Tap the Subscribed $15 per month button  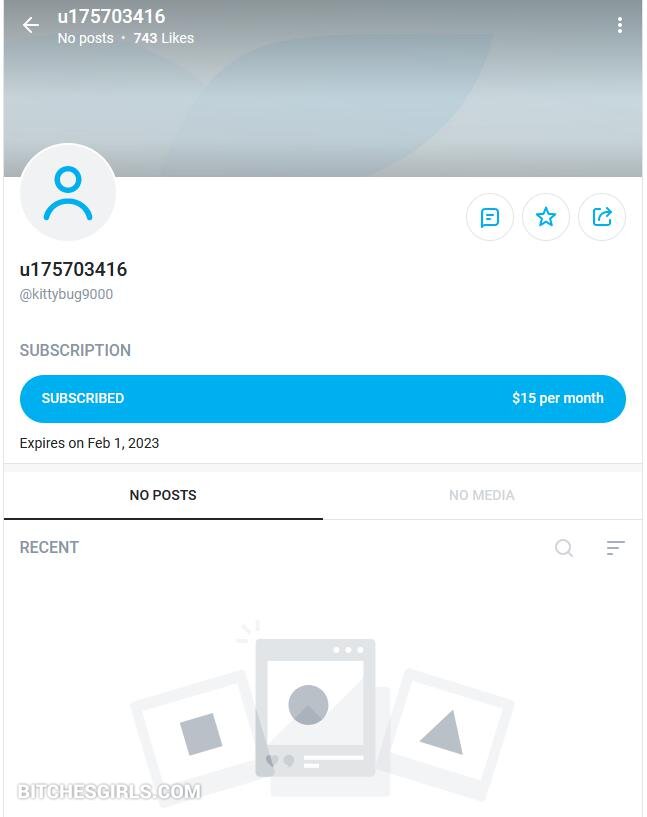(322, 398)
